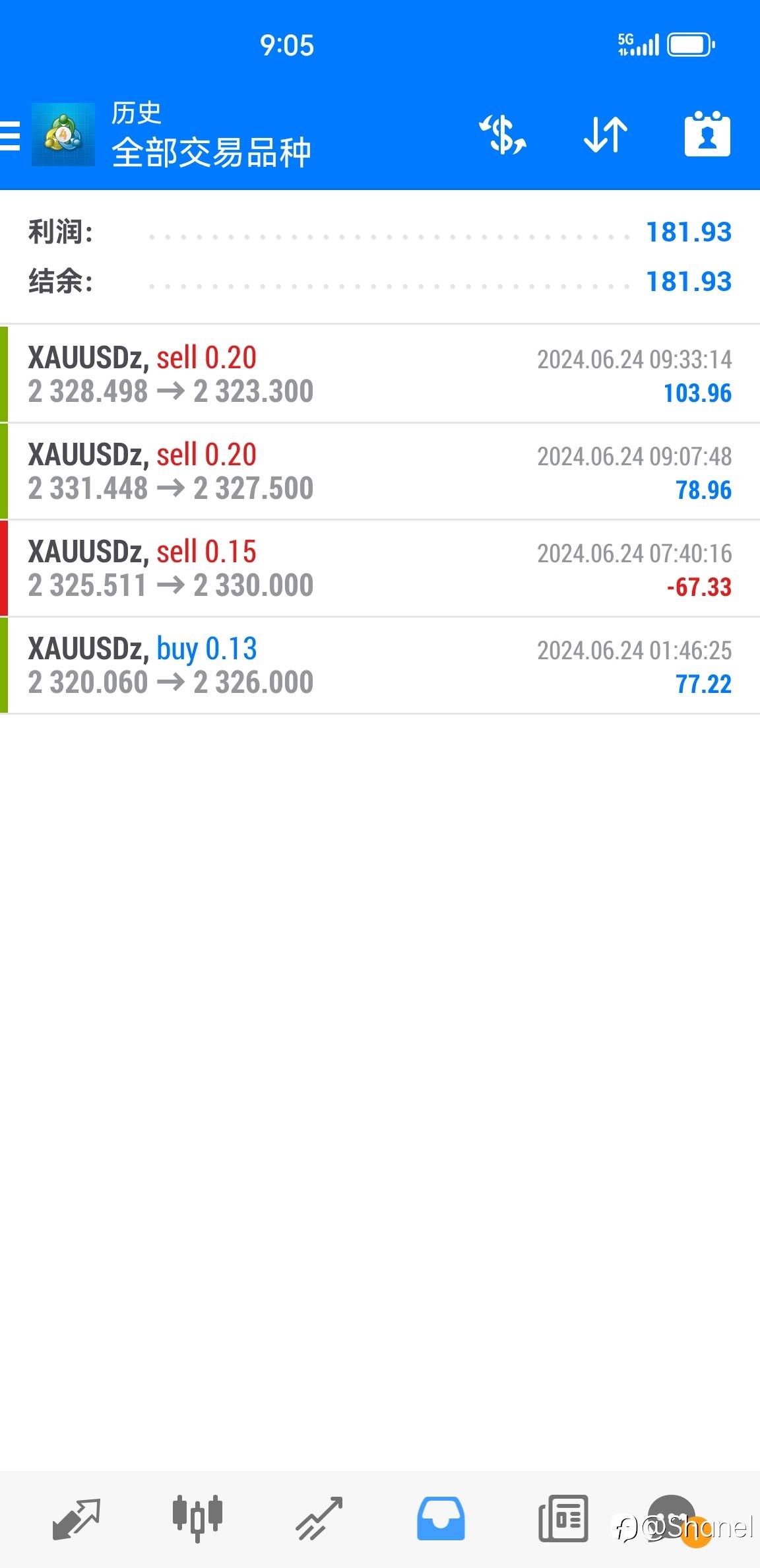Open the sort order options
The width and height of the screenshot is (760, 1568).
(x=606, y=135)
